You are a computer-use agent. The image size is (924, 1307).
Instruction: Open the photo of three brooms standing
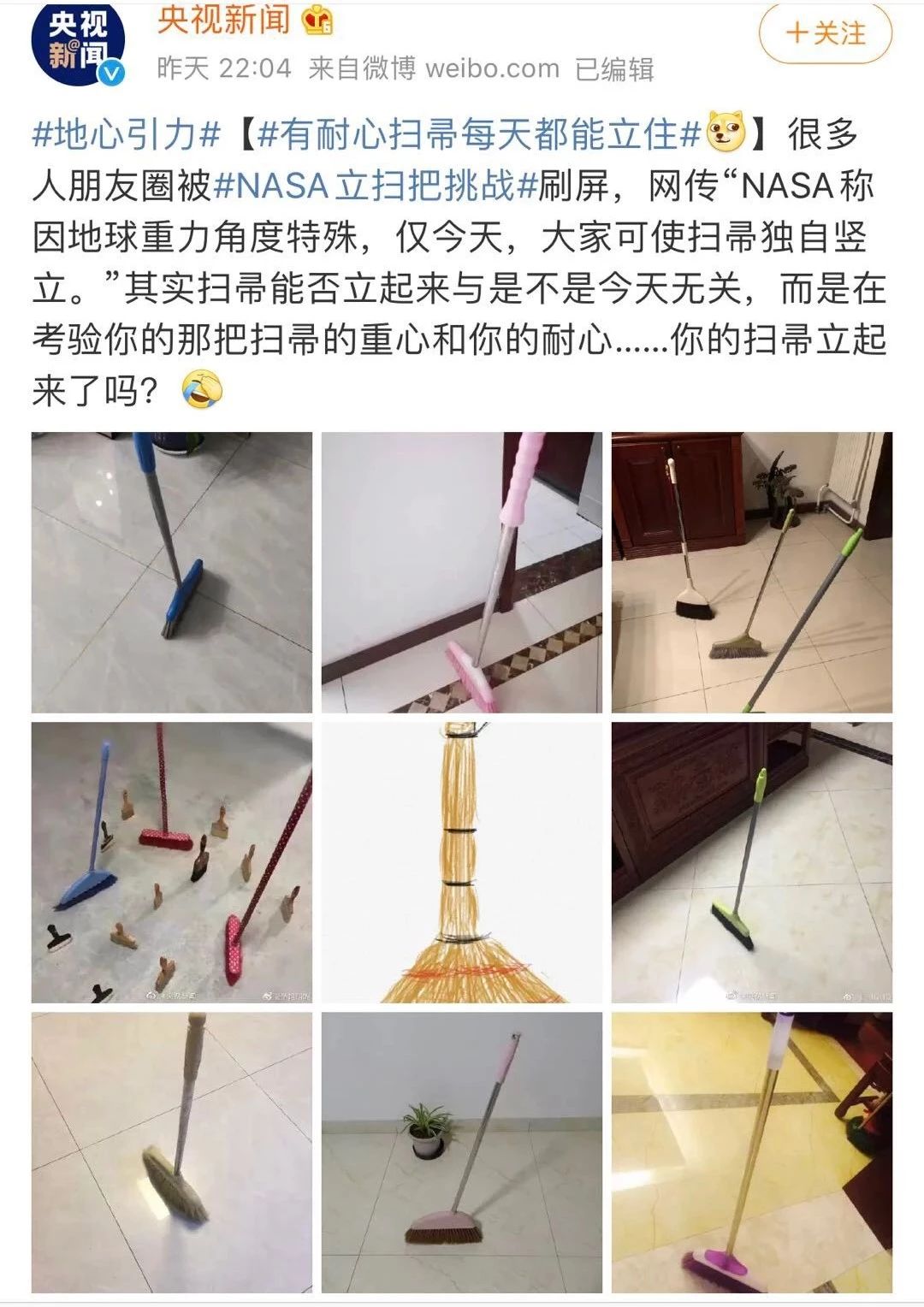pos(752,572)
